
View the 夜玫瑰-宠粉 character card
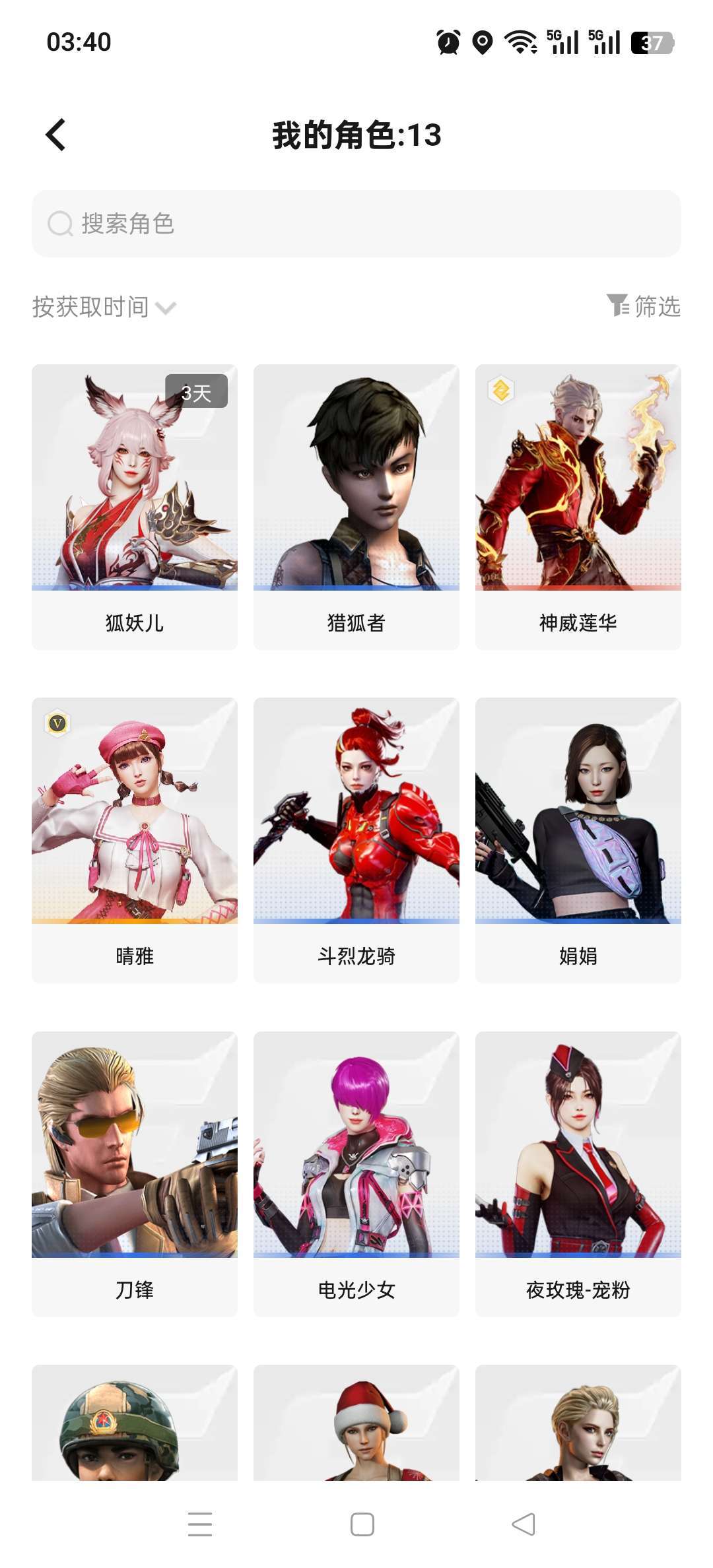[x=578, y=1174]
